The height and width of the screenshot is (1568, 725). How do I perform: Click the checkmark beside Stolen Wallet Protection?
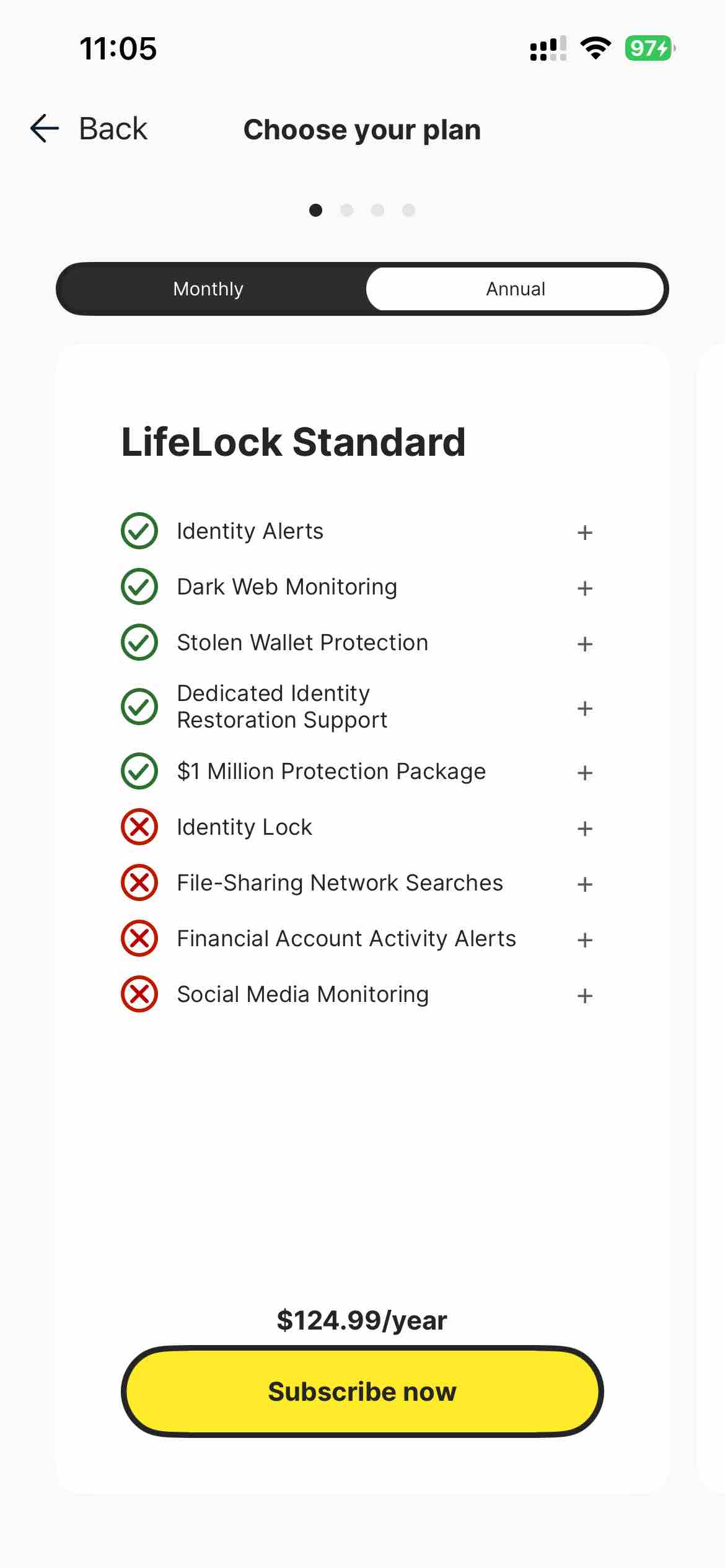pos(139,643)
